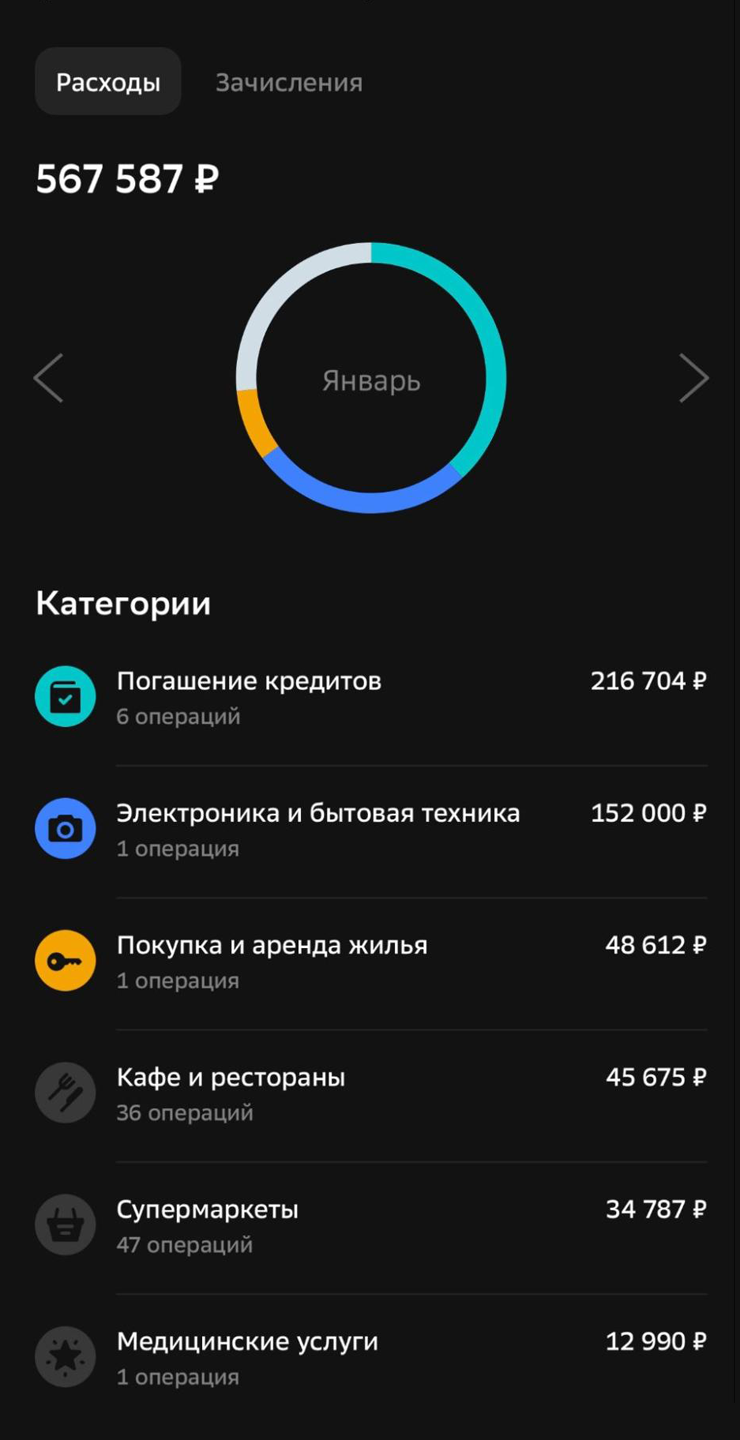
Task: Open Погашение кредитов category
Action: click(x=370, y=697)
